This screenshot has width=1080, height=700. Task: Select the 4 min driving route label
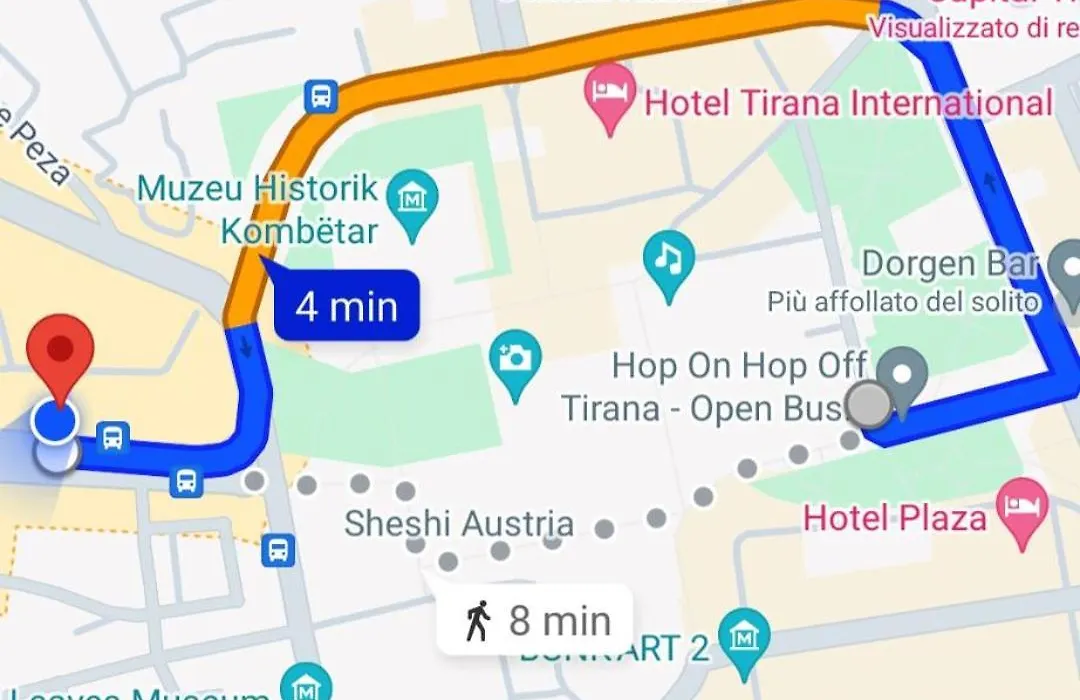pos(346,306)
